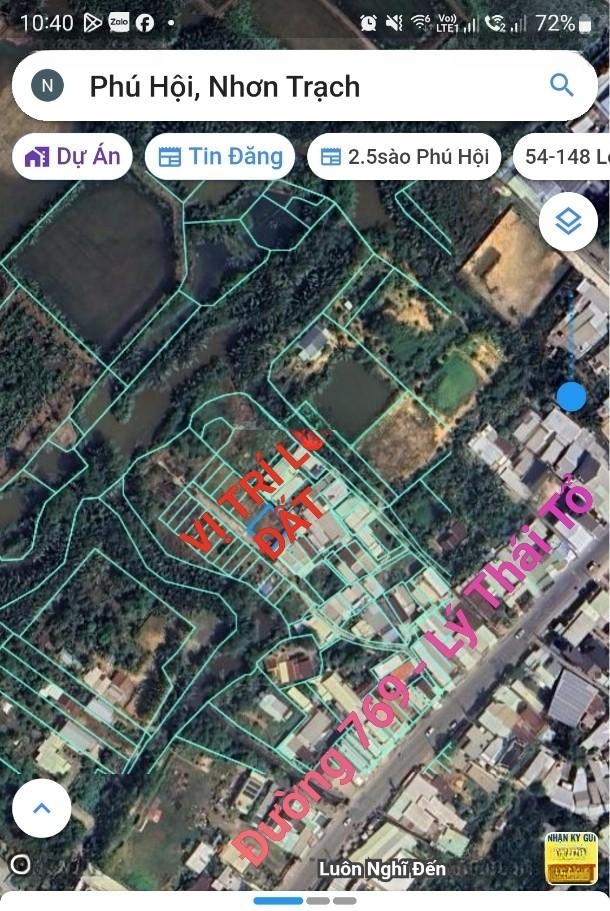
Task: Expand the bottom panel with the up arrow
Action: (x=41, y=808)
